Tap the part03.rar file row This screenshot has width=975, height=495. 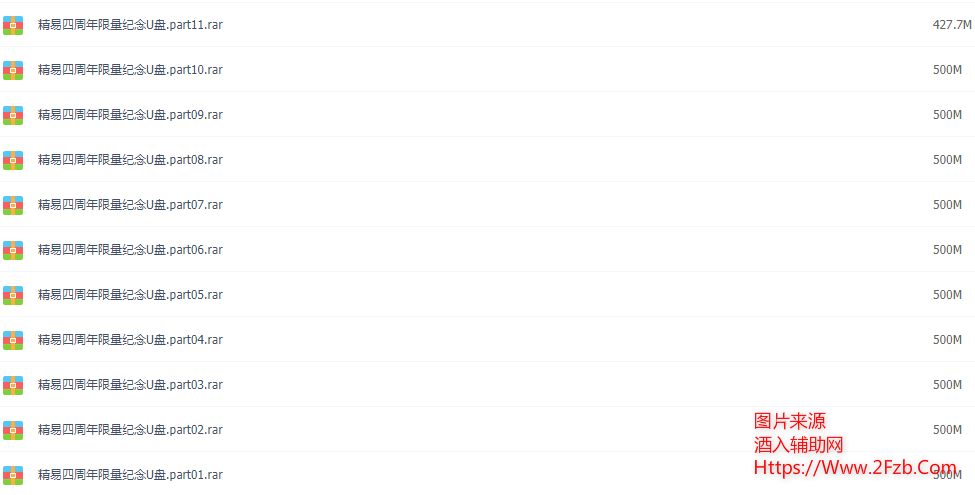[130, 385]
